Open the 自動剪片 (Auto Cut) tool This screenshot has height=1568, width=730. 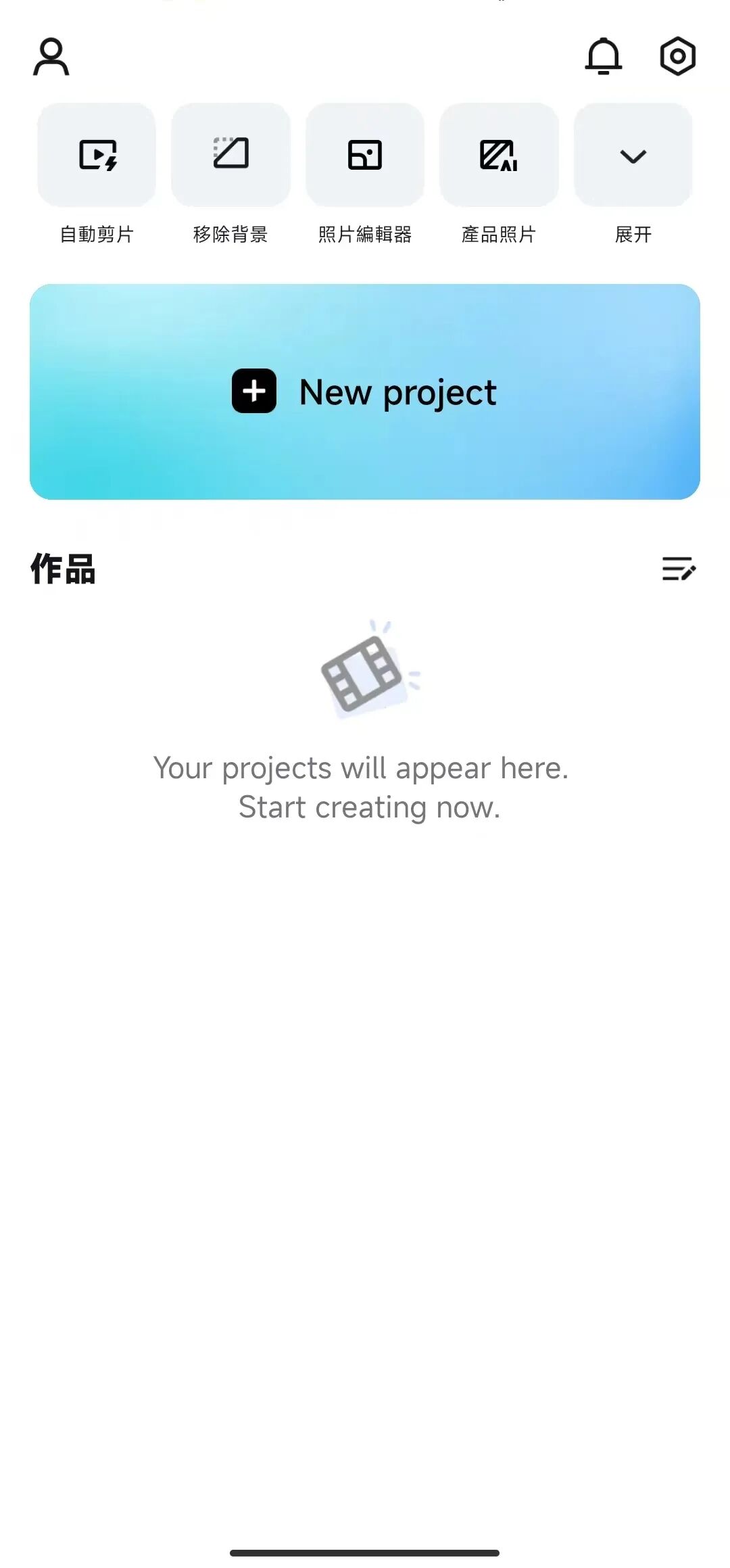(96, 156)
